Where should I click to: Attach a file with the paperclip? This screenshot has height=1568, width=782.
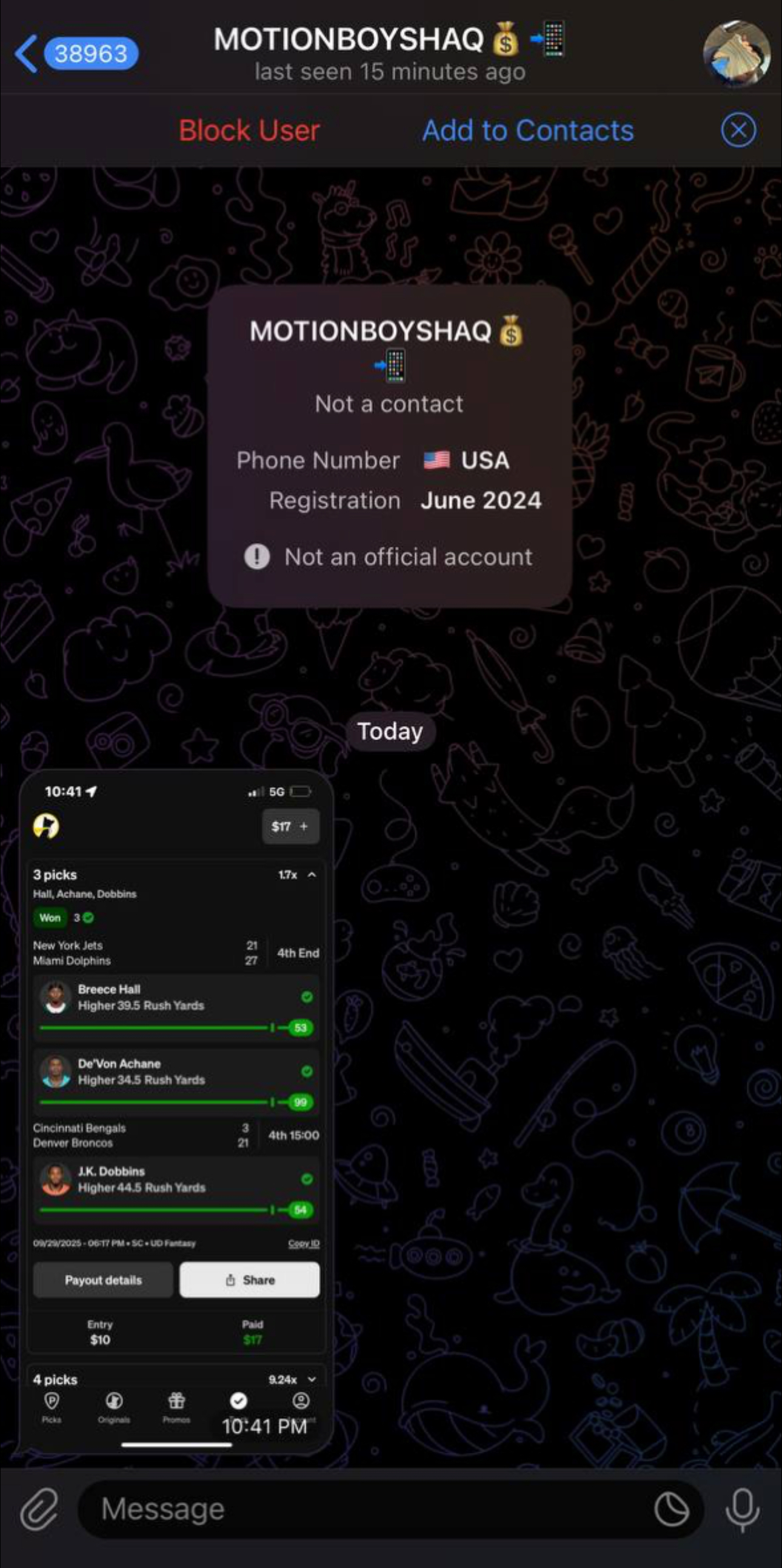point(39,1509)
